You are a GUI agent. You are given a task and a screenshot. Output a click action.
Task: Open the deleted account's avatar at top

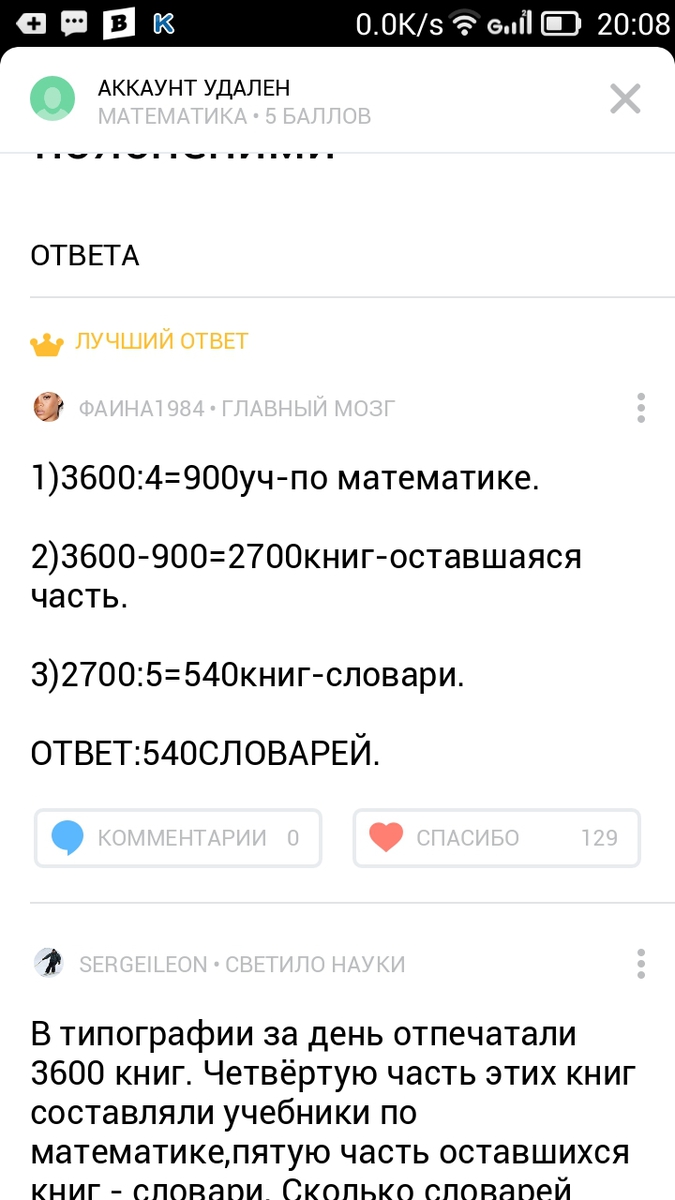[x=53, y=99]
